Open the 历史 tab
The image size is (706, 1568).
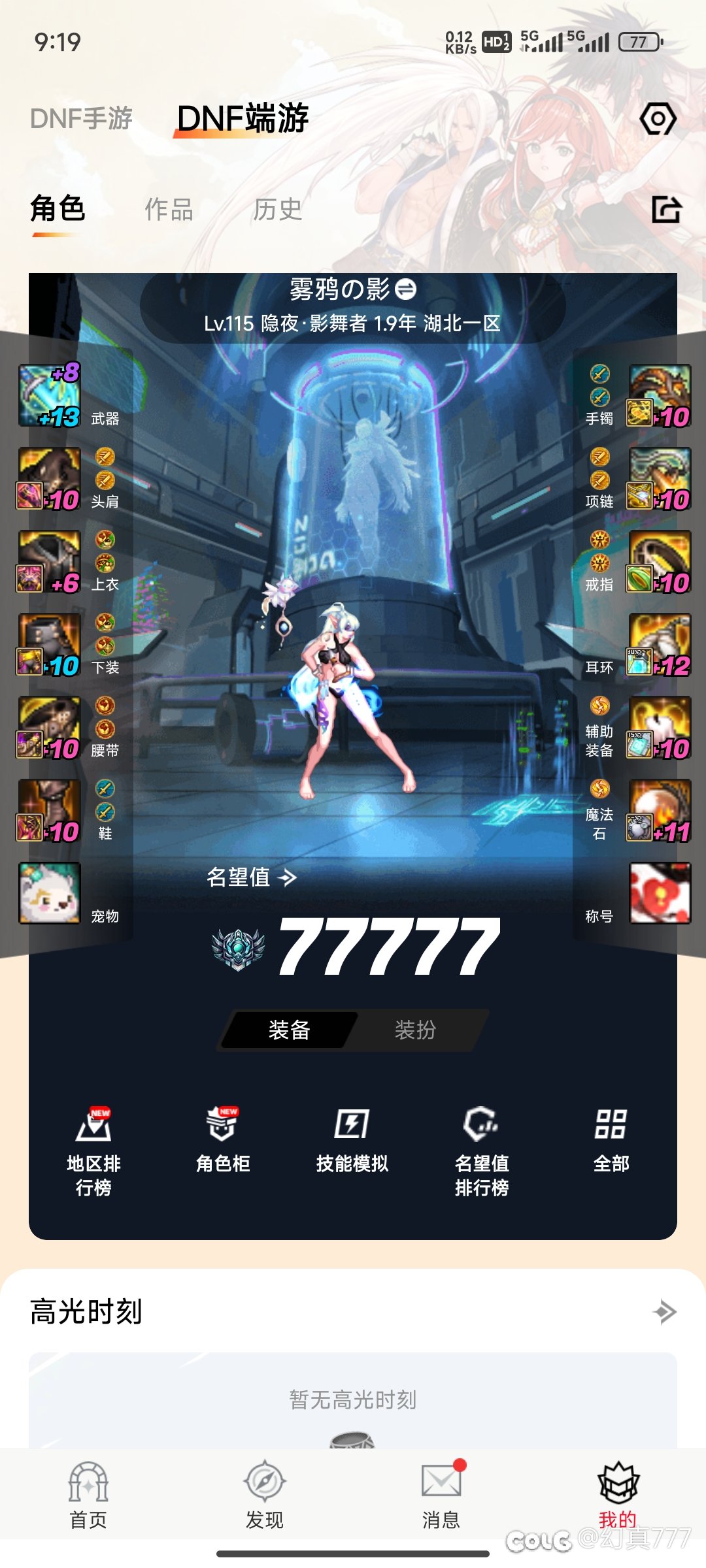coord(278,210)
